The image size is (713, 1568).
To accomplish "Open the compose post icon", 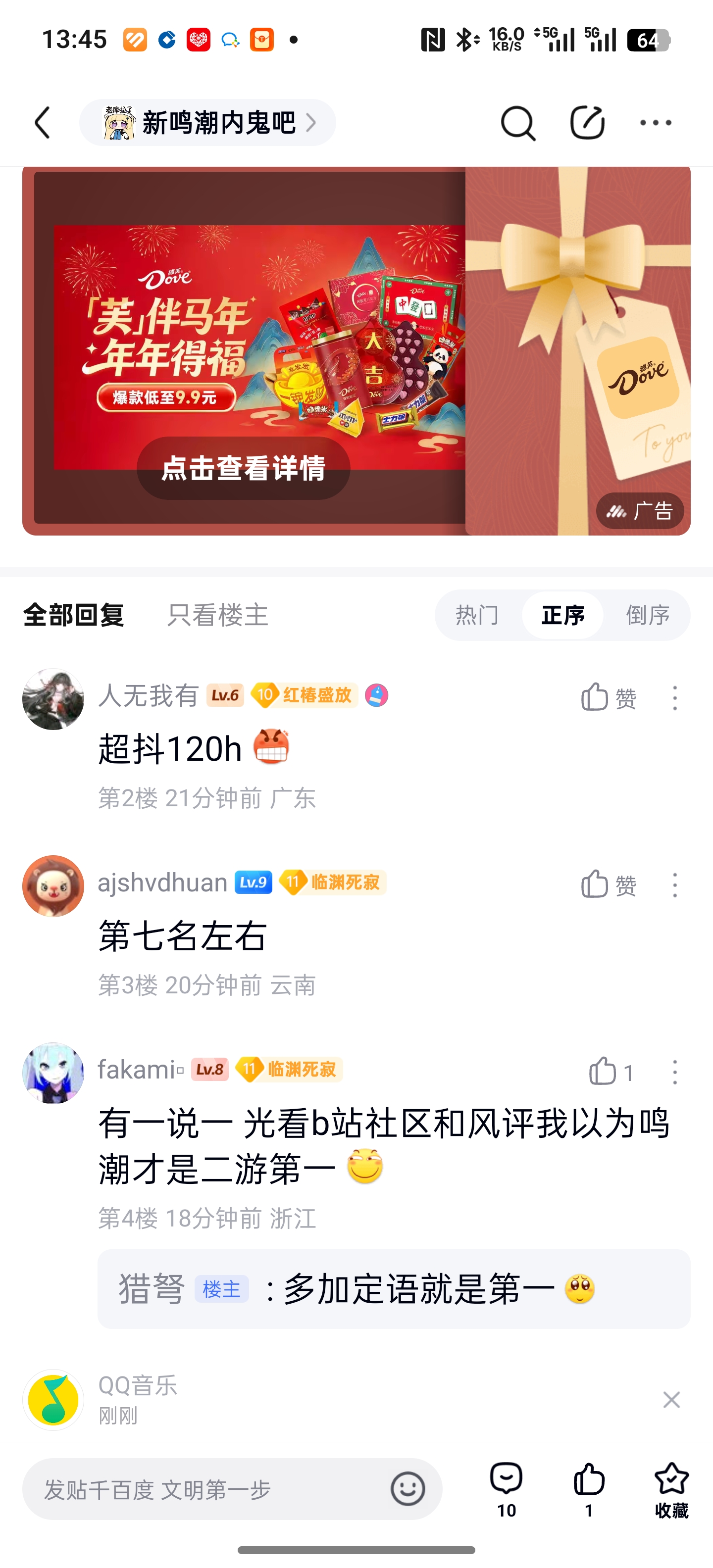I will pos(587,123).
